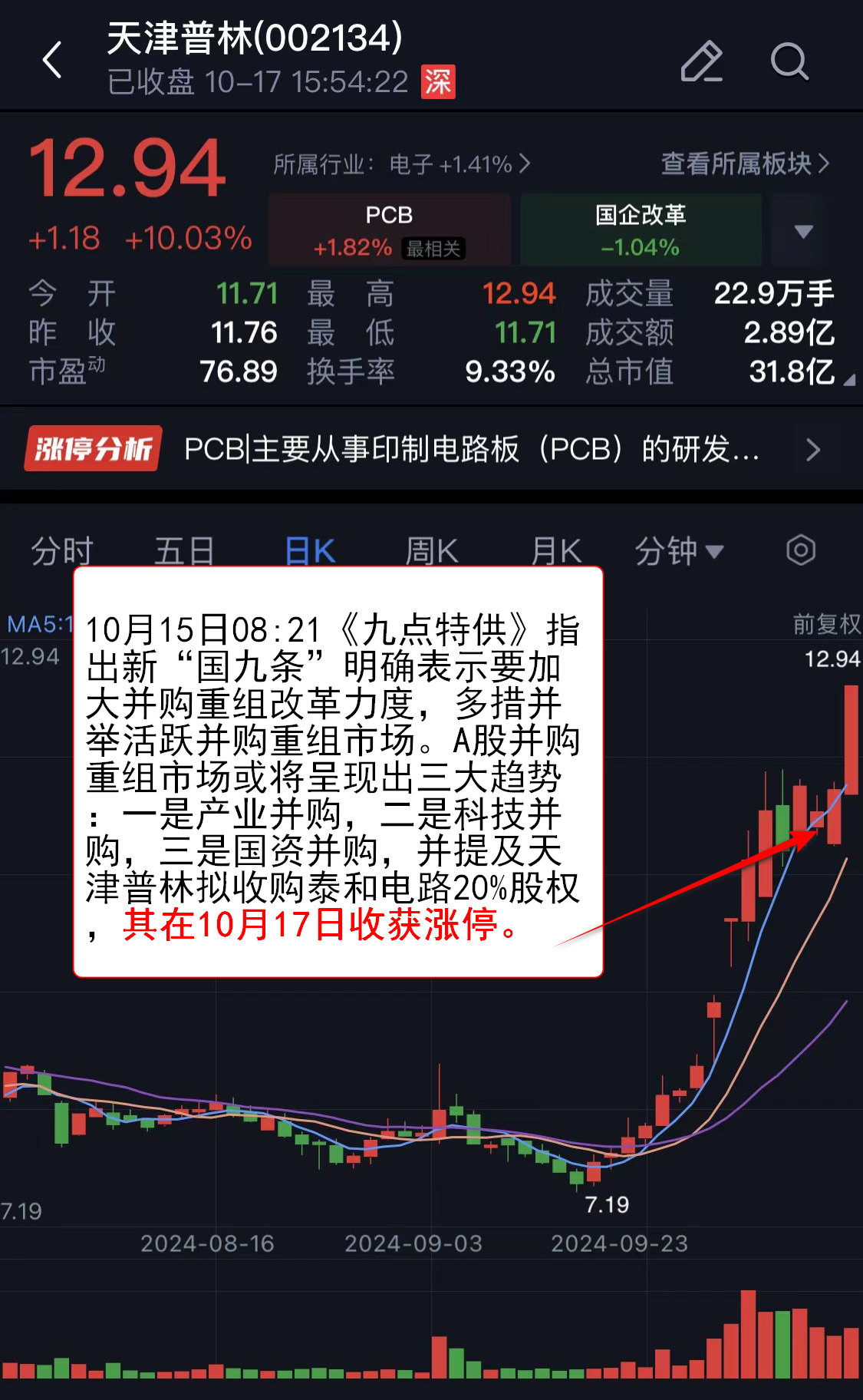Open stock search
Image resolution: width=863 pixels, height=1400 pixels.
(x=789, y=61)
